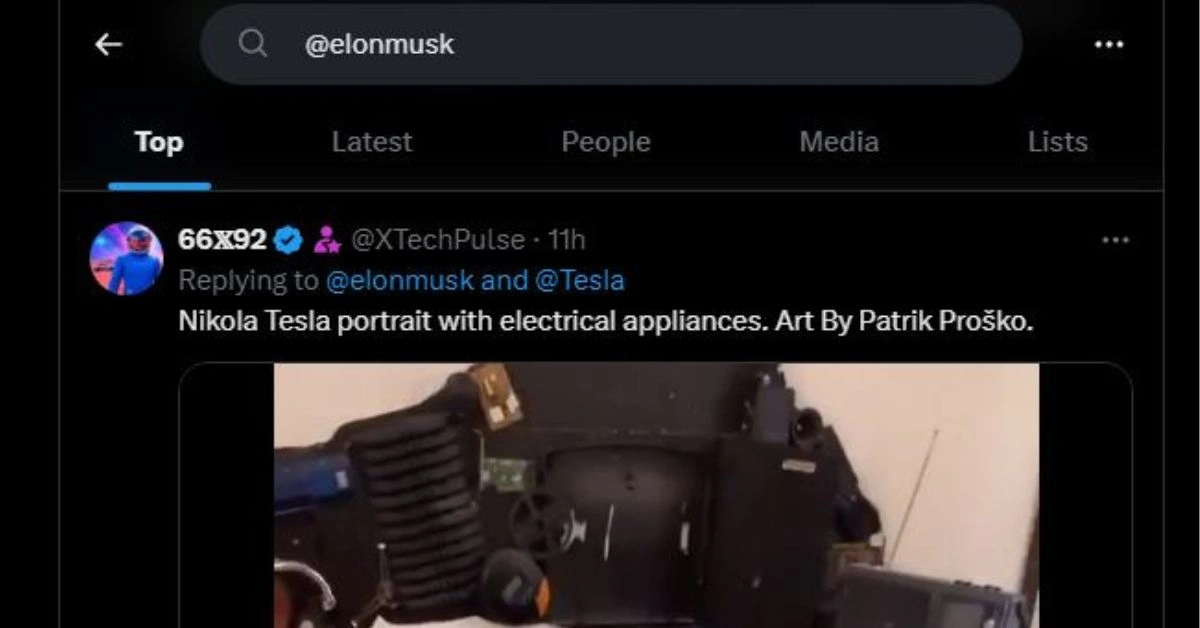Switch to the Media tab
The width and height of the screenshot is (1200, 628).
[x=839, y=142]
